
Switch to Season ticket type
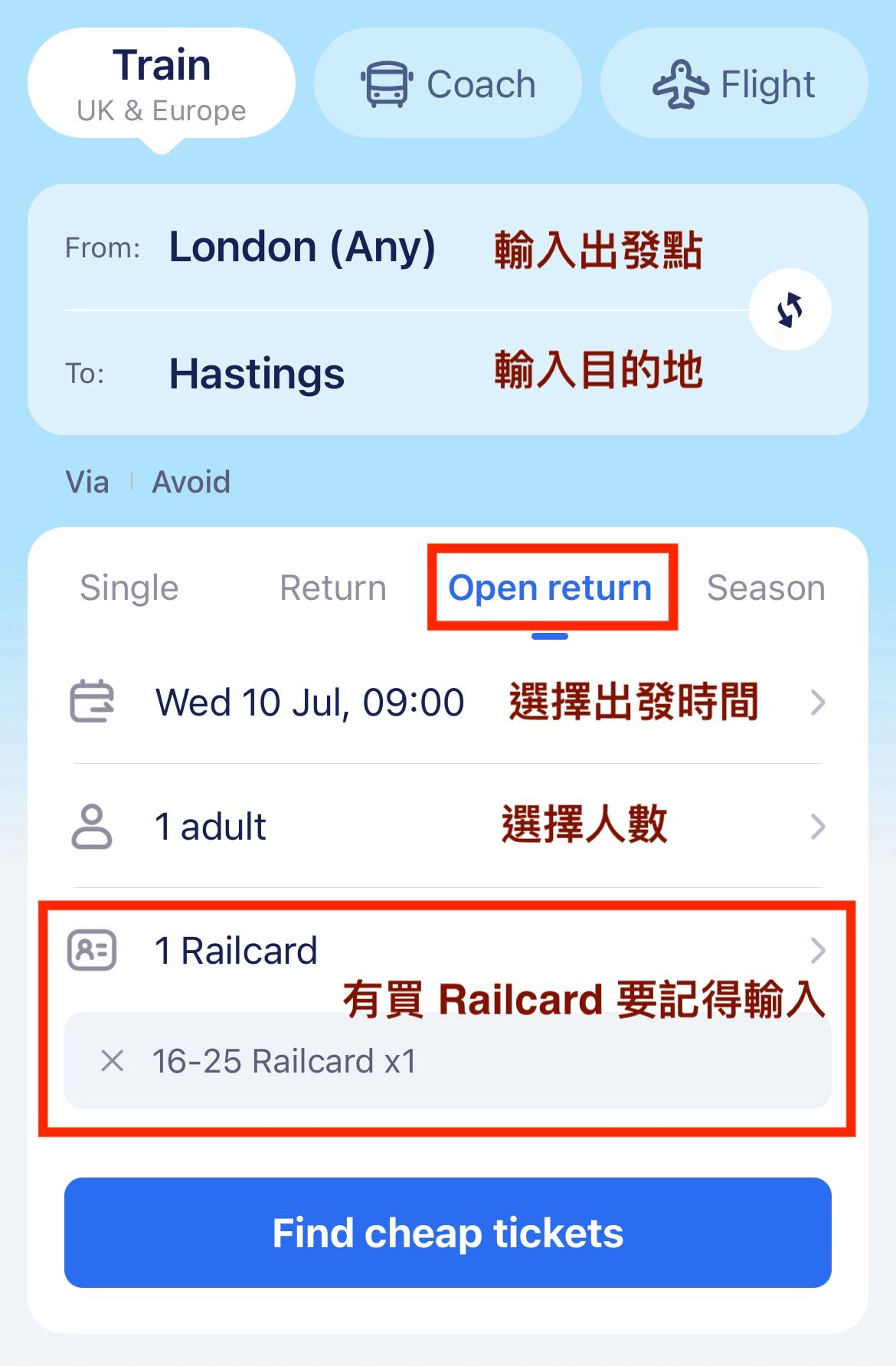[765, 588]
